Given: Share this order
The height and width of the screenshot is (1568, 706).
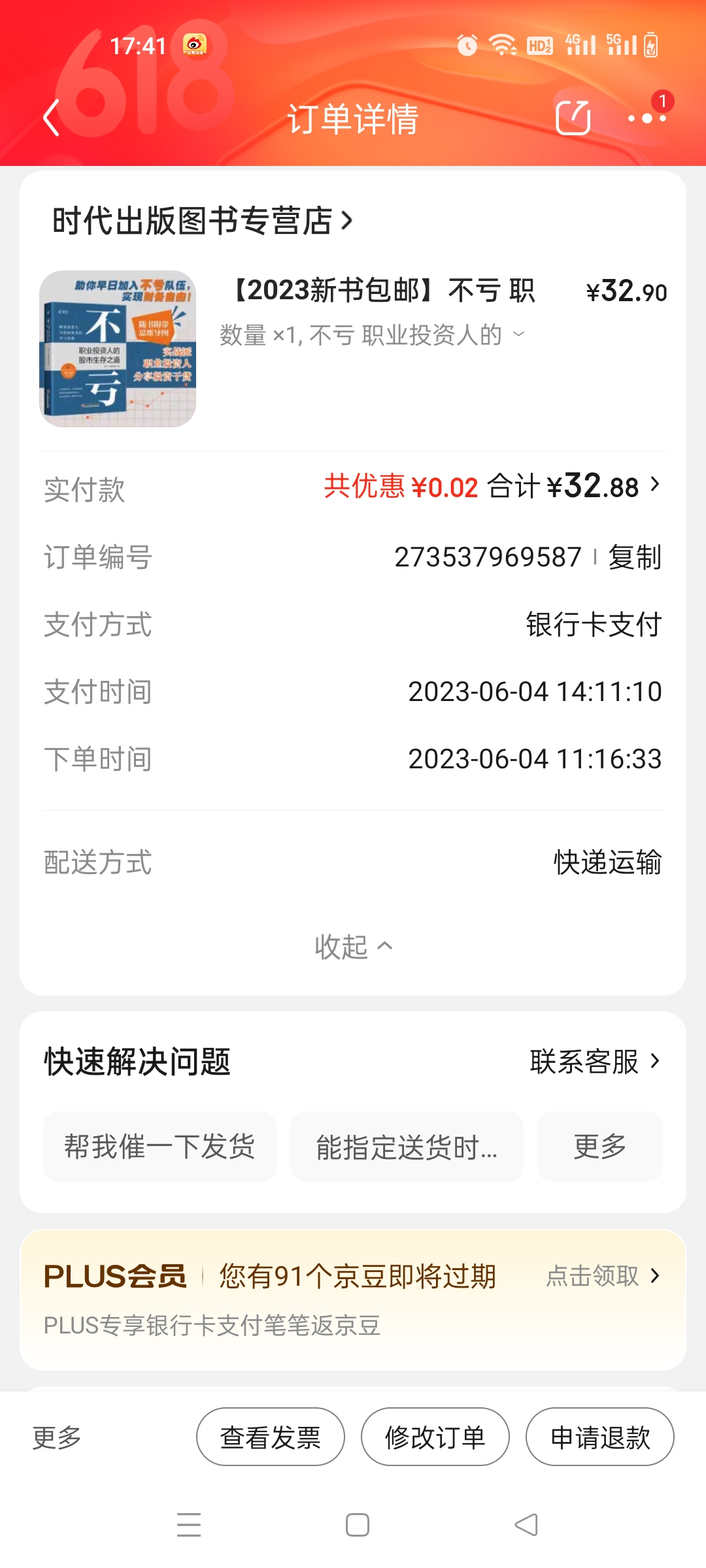Looking at the screenshot, I should (573, 118).
